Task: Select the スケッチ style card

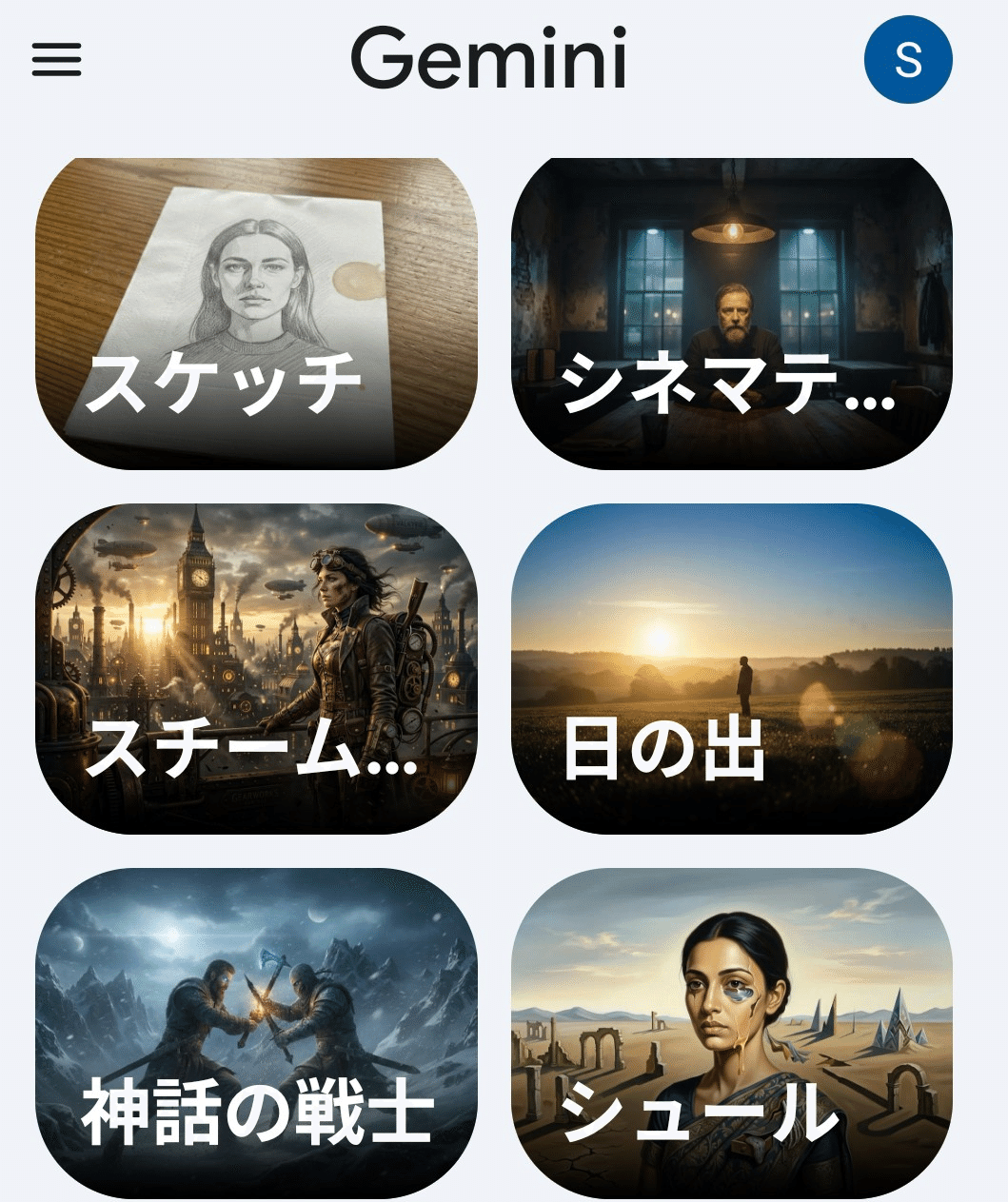Action: coord(256,314)
